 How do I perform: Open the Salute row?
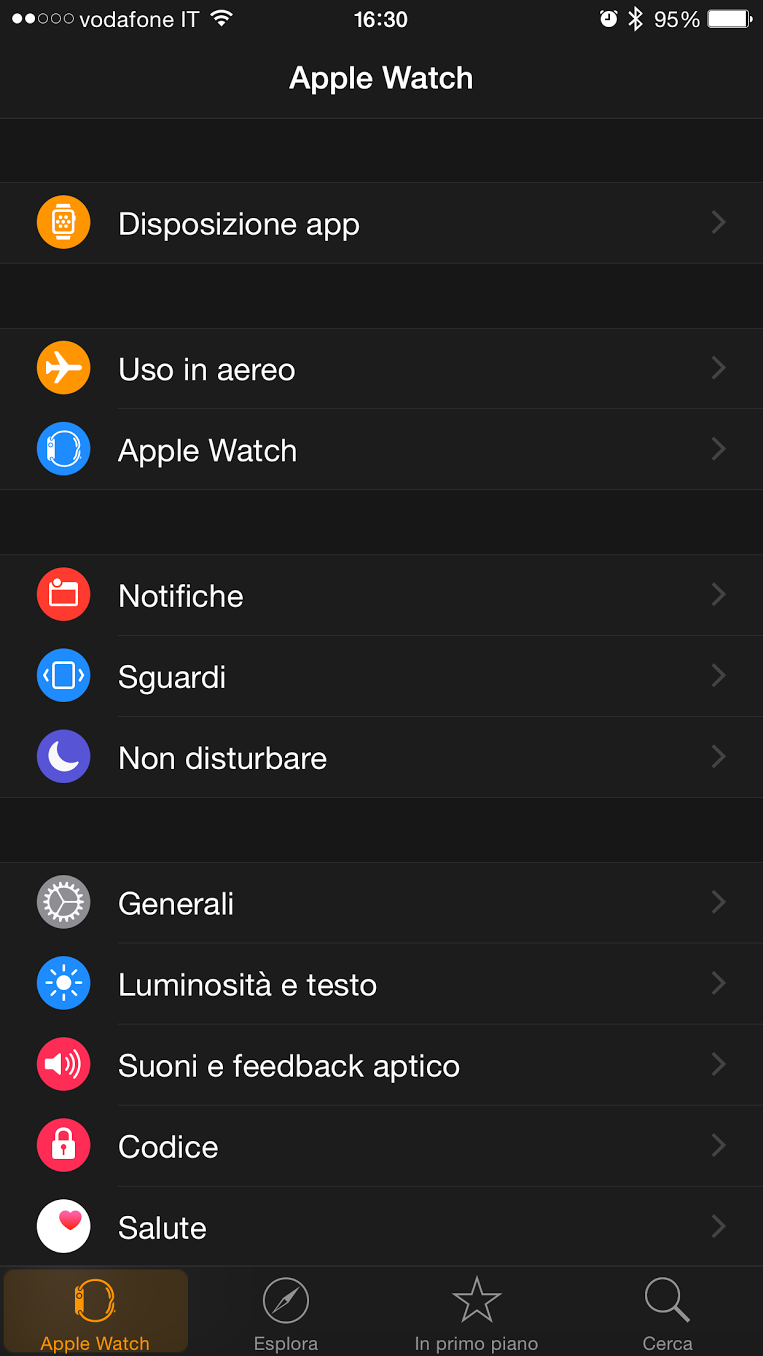coord(380,1227)
